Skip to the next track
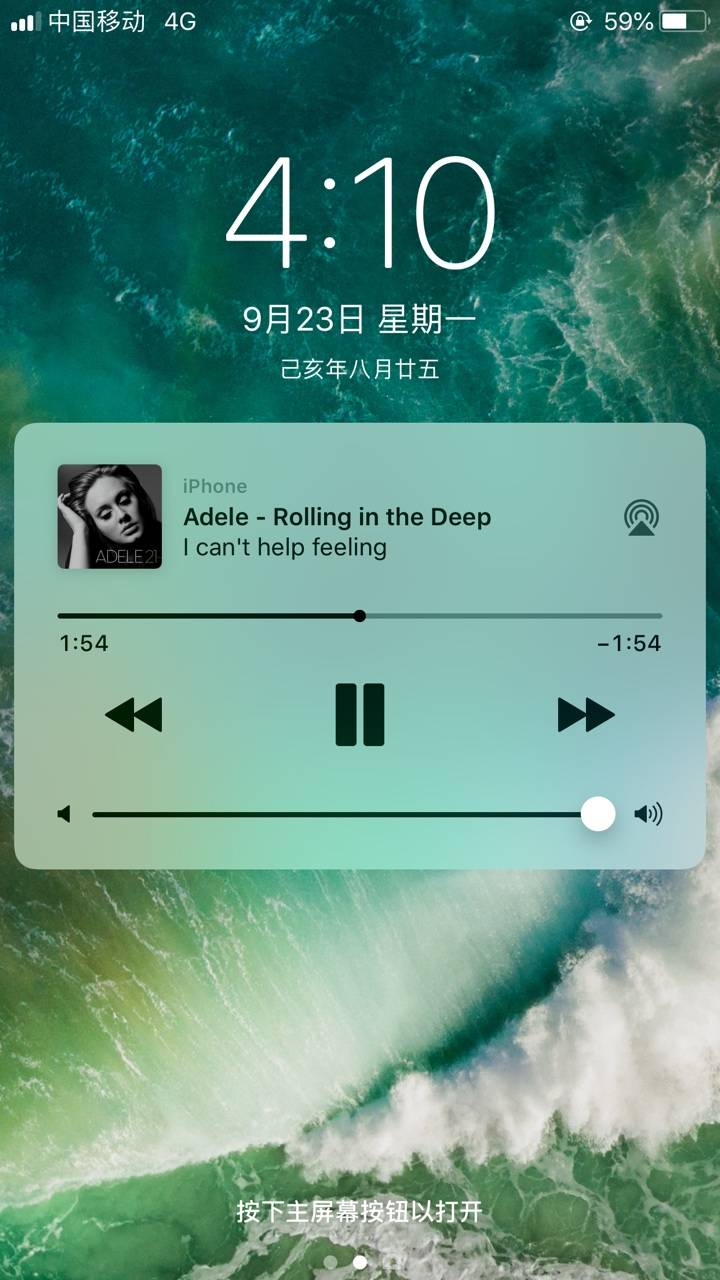The width and height of the screenshot is (720, 1280). click(586, 715)
